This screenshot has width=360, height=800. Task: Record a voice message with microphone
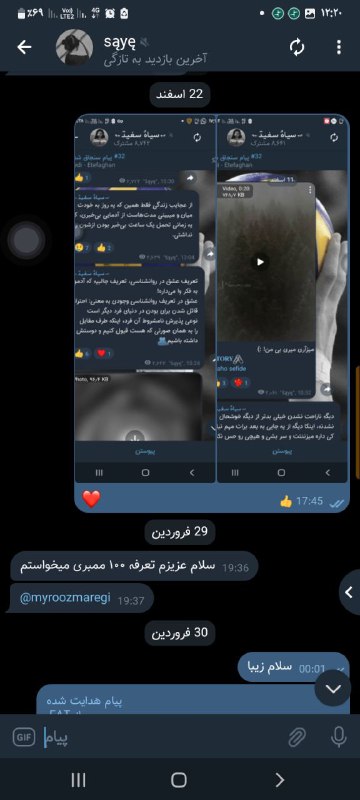tap(339, 737)
